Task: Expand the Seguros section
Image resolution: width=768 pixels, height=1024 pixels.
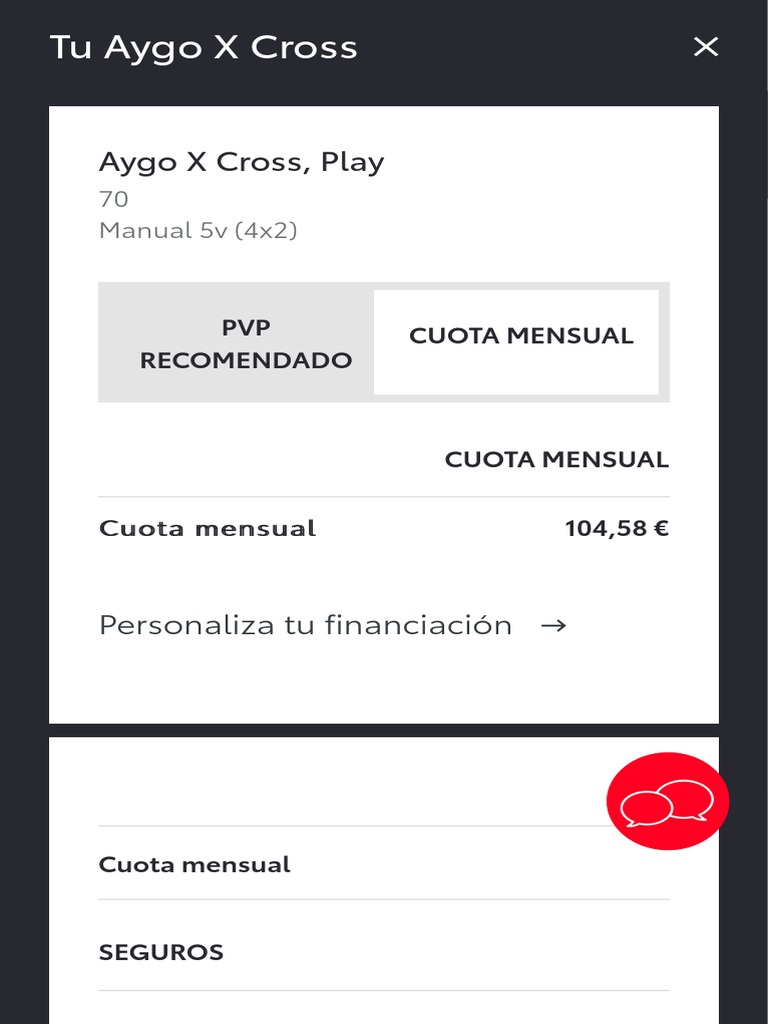Action: (x=383, y=952)
